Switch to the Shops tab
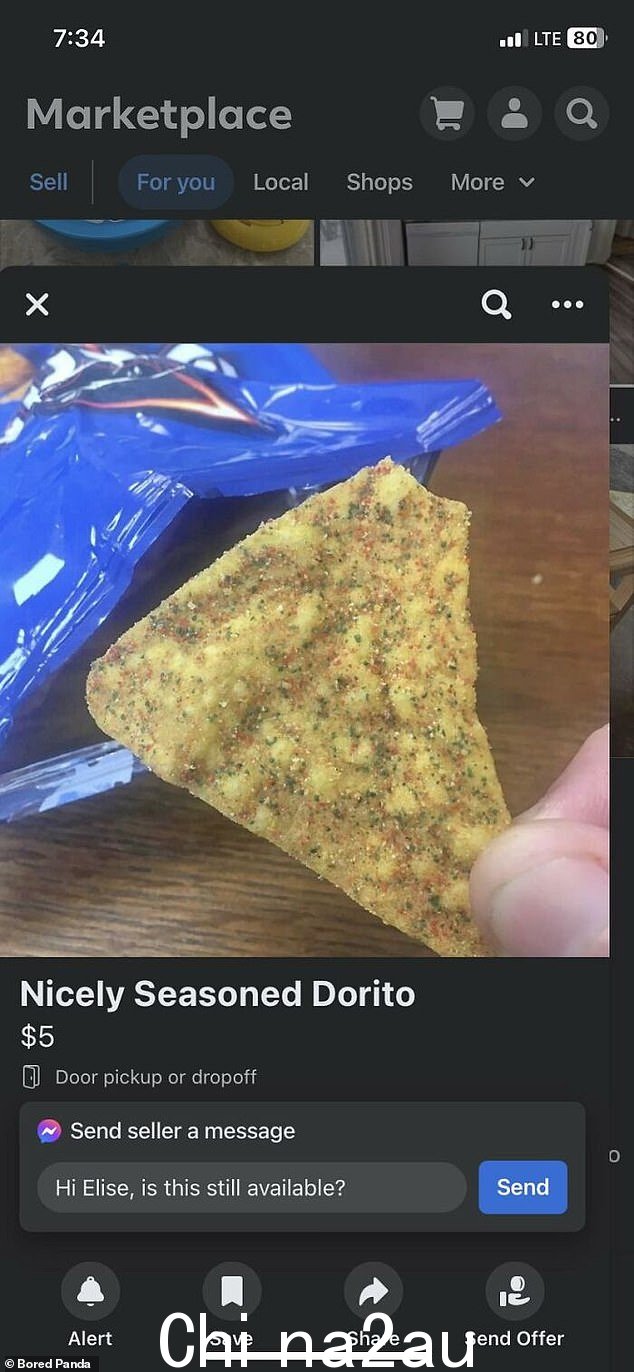 pos(379,182)
